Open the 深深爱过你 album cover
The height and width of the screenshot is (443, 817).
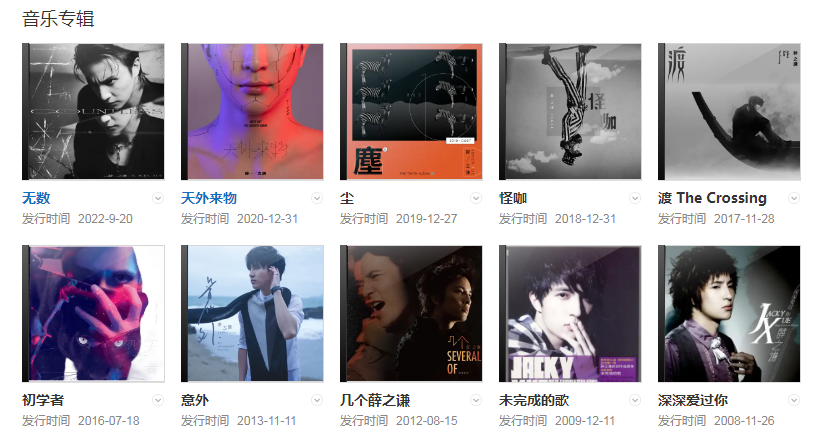[x=729, y=314]
